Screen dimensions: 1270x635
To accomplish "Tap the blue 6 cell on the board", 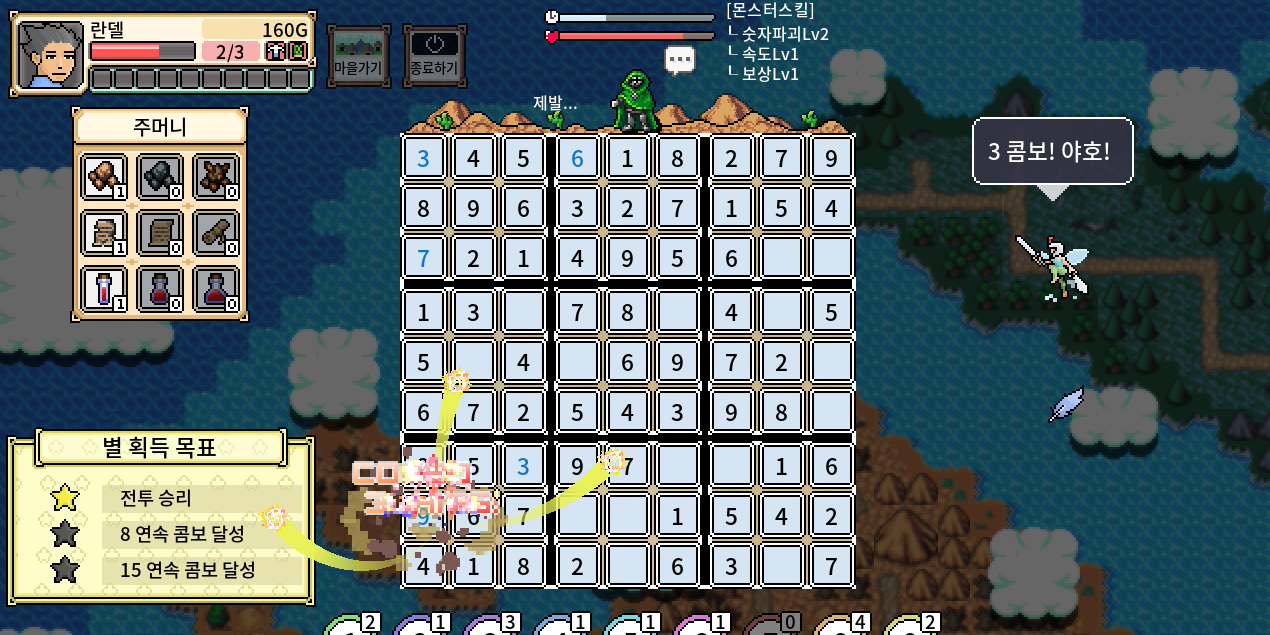I will coord(577,158).
